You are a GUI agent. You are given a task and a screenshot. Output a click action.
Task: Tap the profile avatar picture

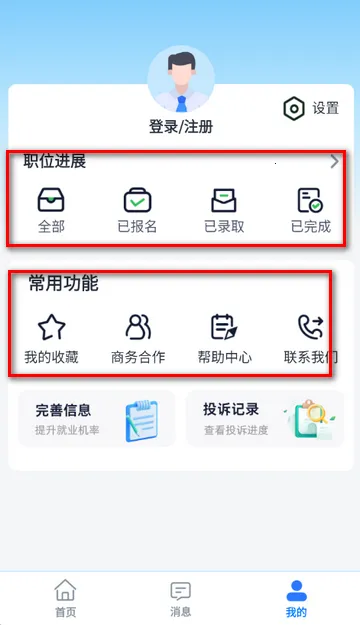coord(181,79)
